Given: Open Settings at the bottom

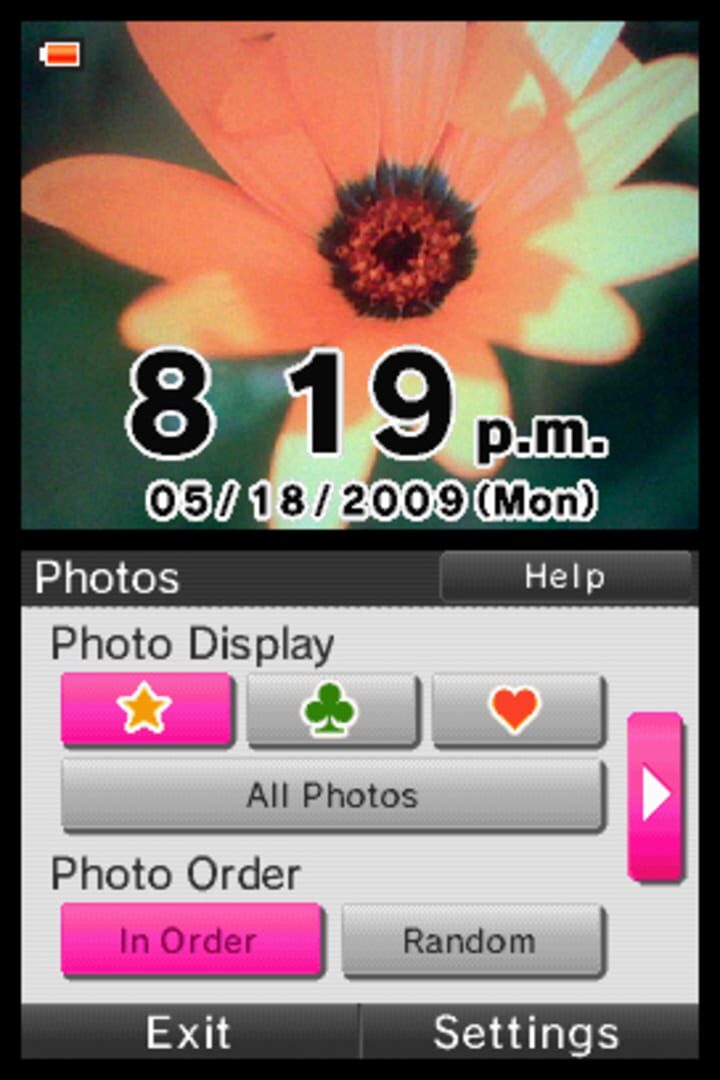Looking at the screenshot, I should (527, 1033).
